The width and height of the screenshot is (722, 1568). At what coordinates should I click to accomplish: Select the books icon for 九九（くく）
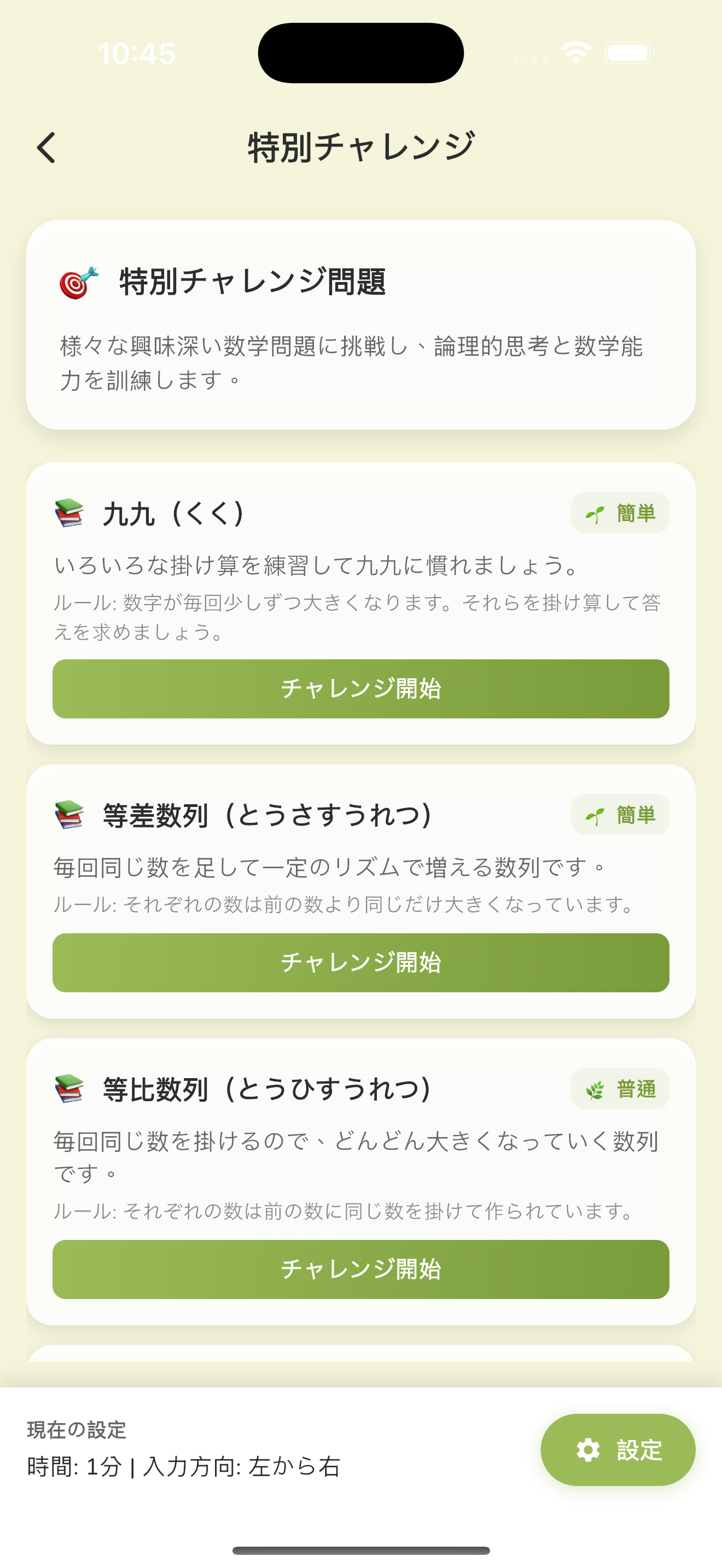[68, 514]
